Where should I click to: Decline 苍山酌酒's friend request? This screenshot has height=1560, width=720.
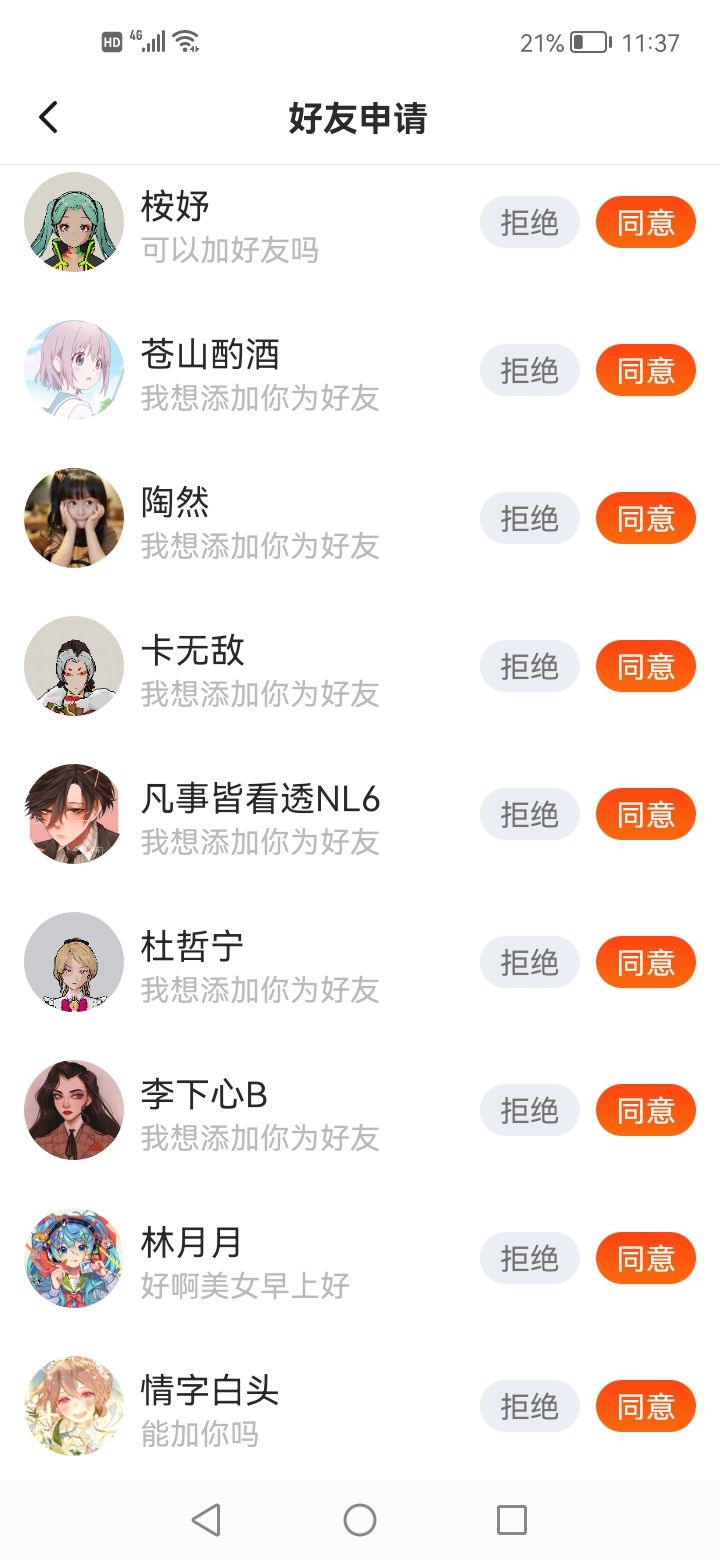click(x=529, y=370)
